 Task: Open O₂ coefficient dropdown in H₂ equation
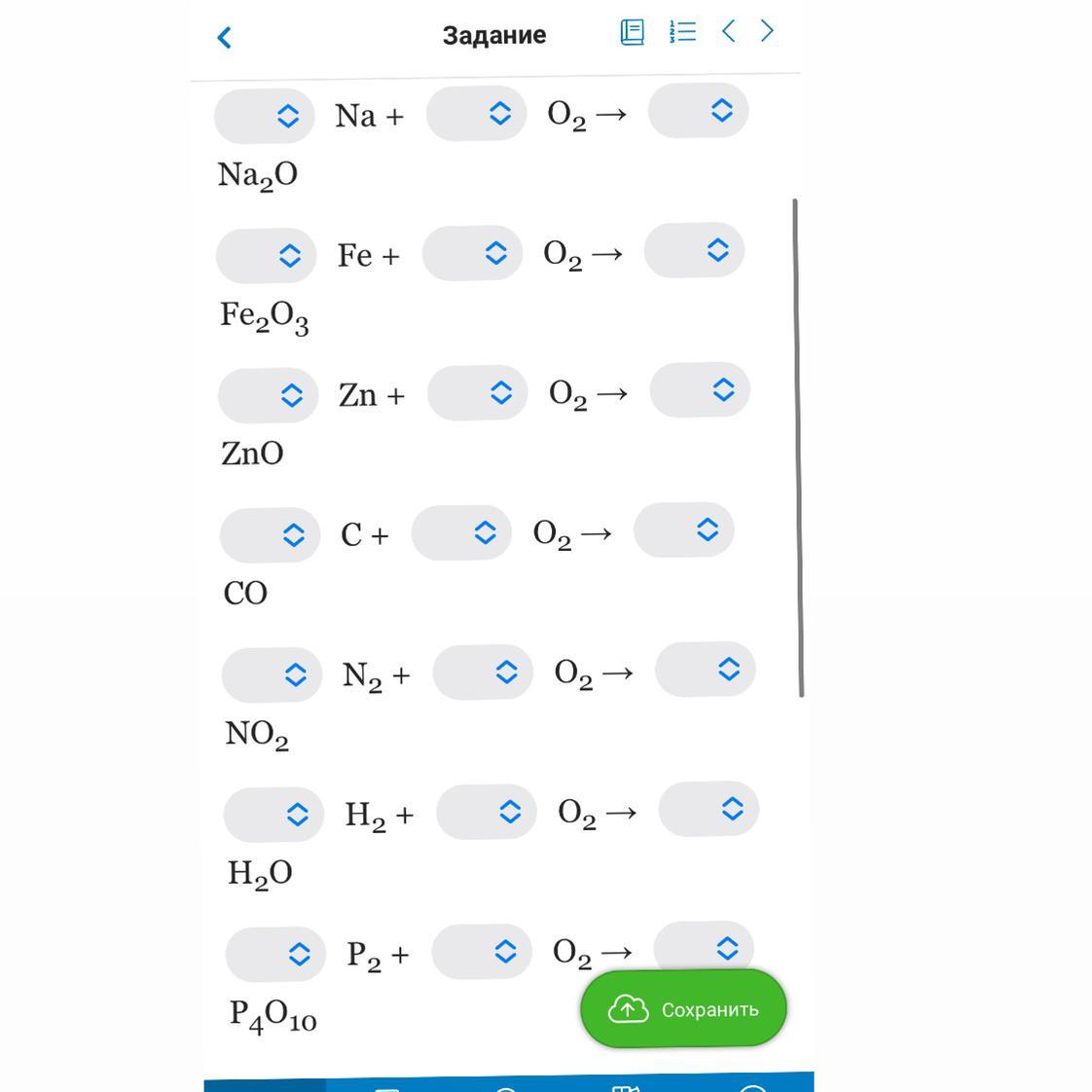[486, 812]
